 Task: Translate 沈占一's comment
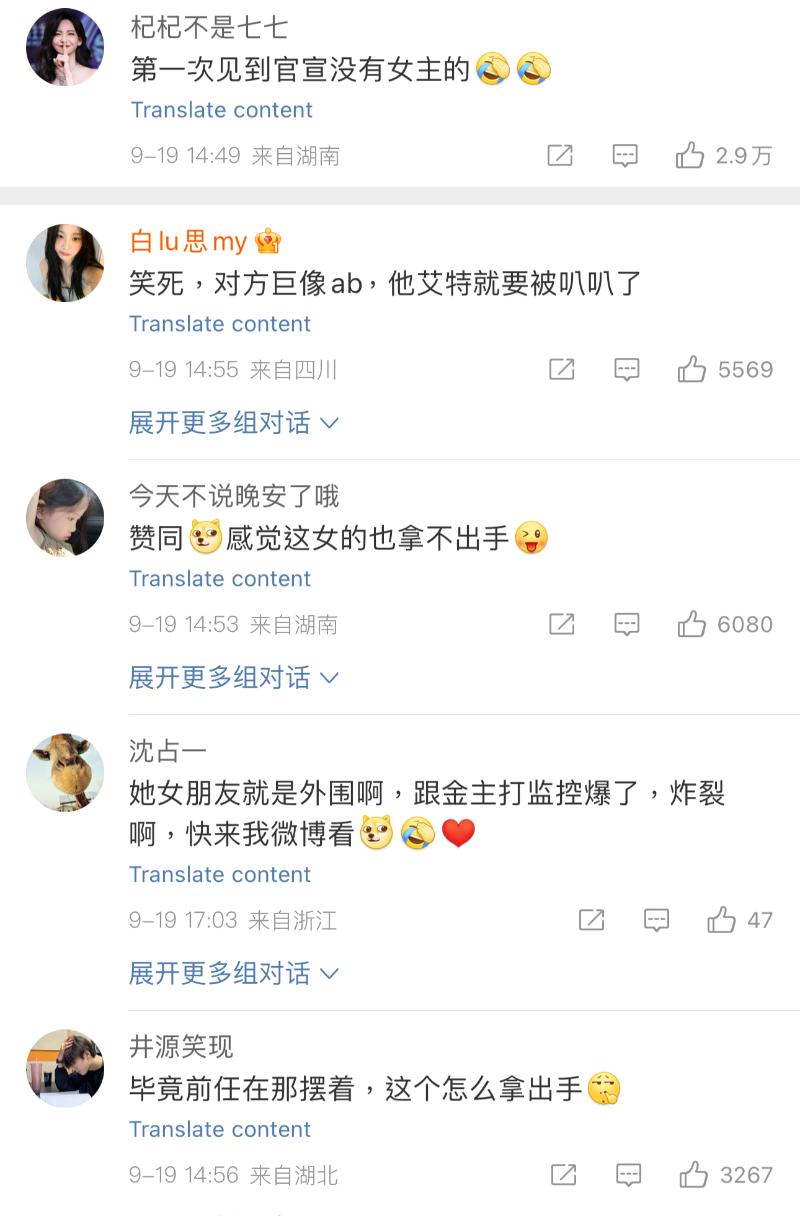tap(220, 874)
